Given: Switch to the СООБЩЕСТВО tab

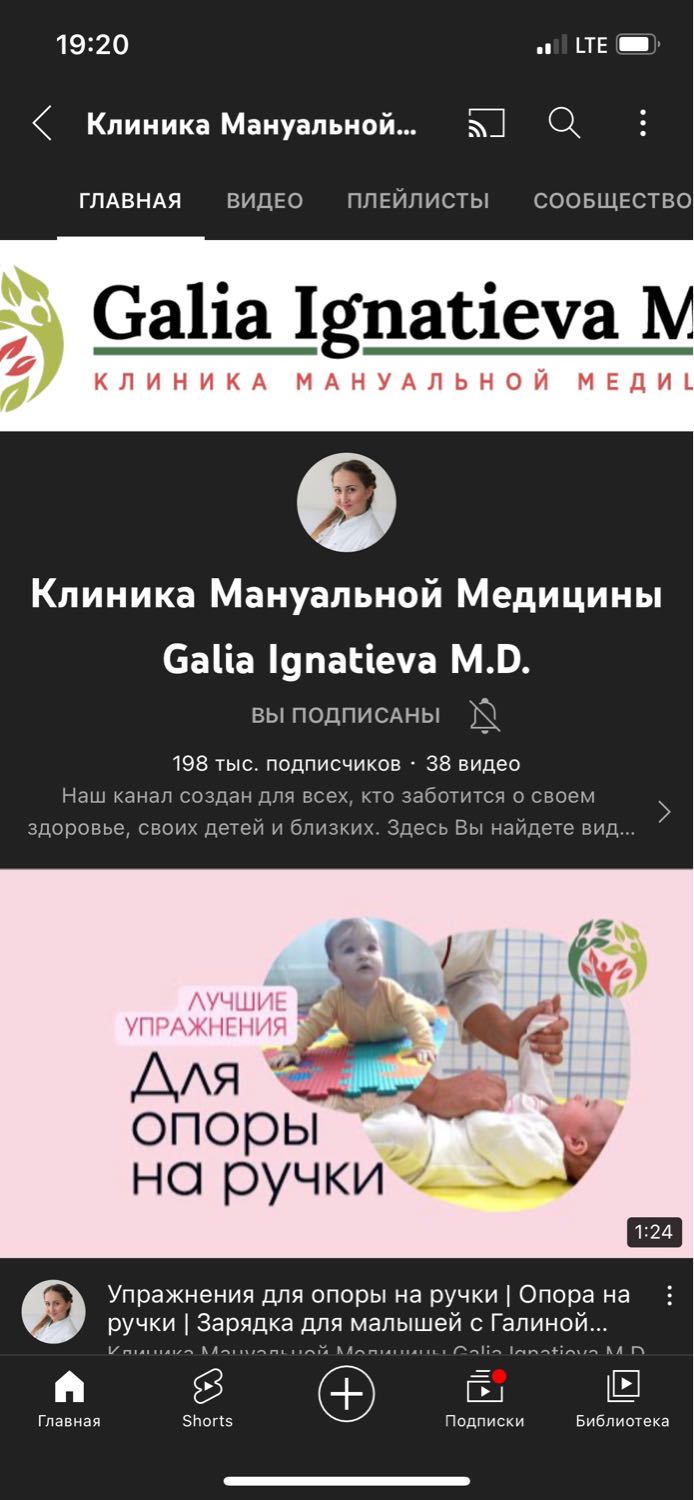Looking at the screenshot, I should [612, 201].
